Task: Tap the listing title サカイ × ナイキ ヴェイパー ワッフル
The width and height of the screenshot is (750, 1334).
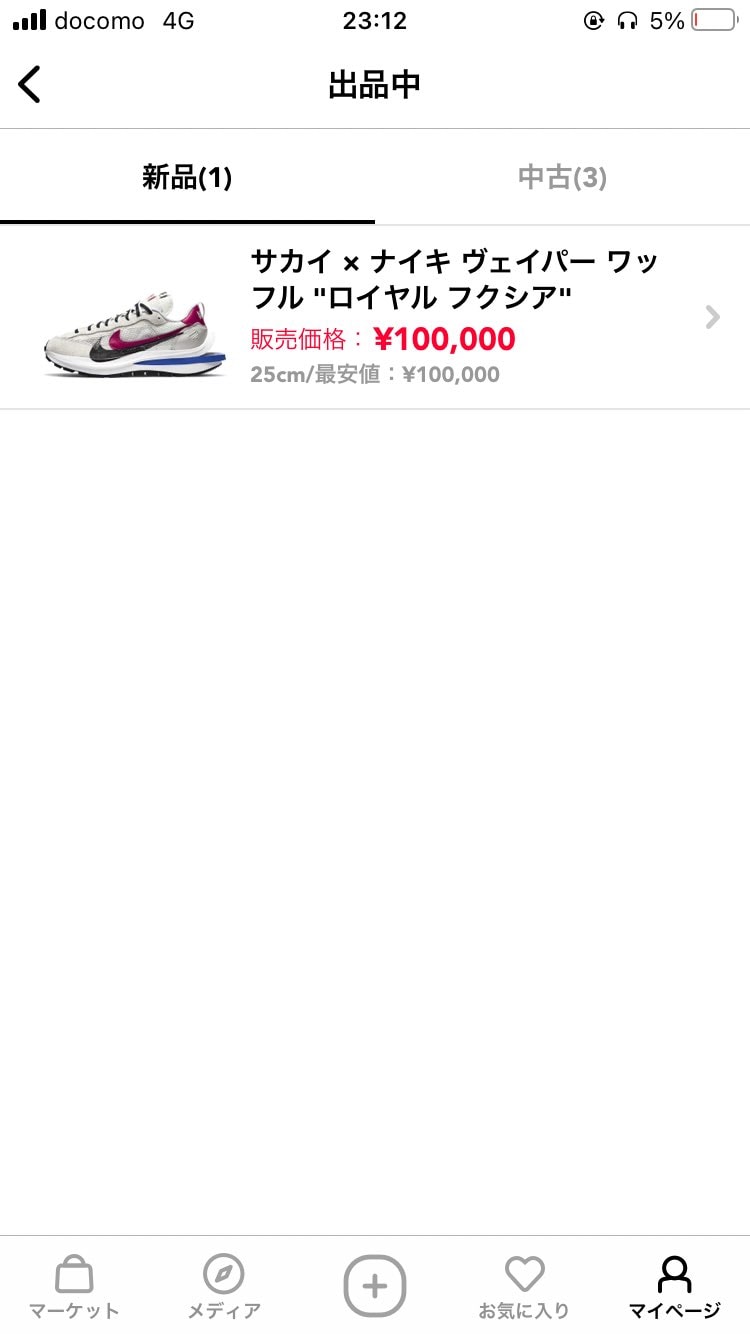Action: click(450, 280)
